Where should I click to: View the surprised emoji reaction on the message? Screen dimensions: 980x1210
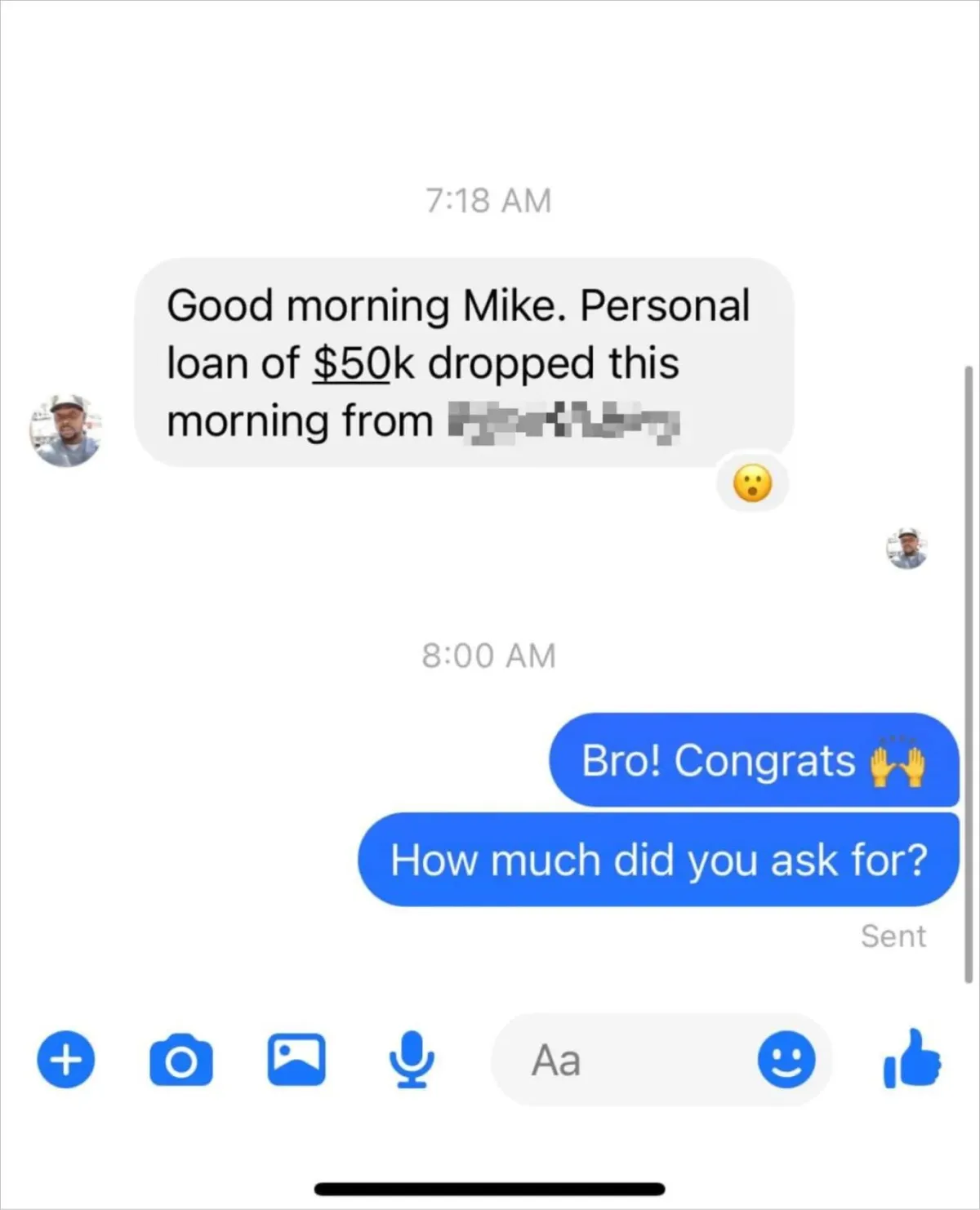752,483
